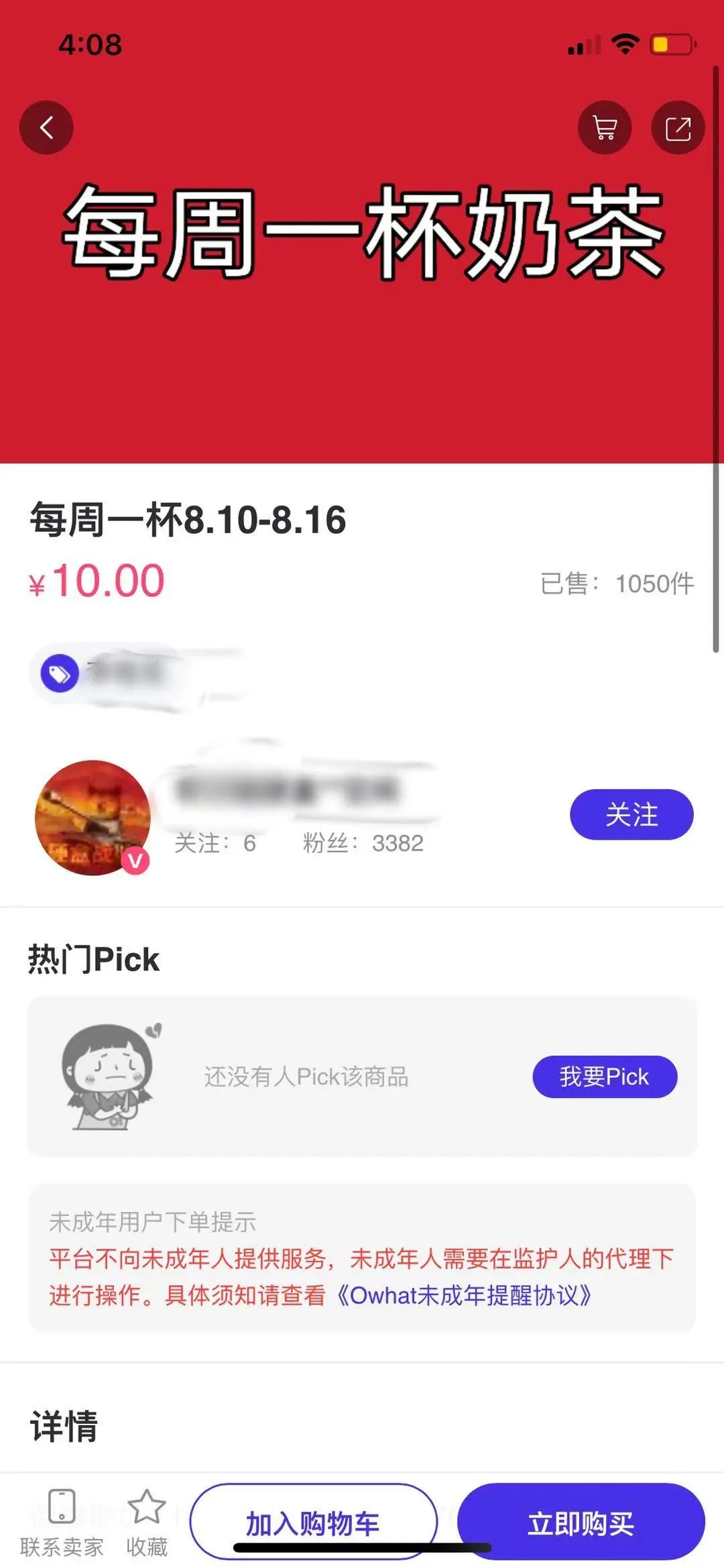This screenshot has width=724, height=1568.
Task: Tap the share icon in the top corner
Action: pos(678,127)
